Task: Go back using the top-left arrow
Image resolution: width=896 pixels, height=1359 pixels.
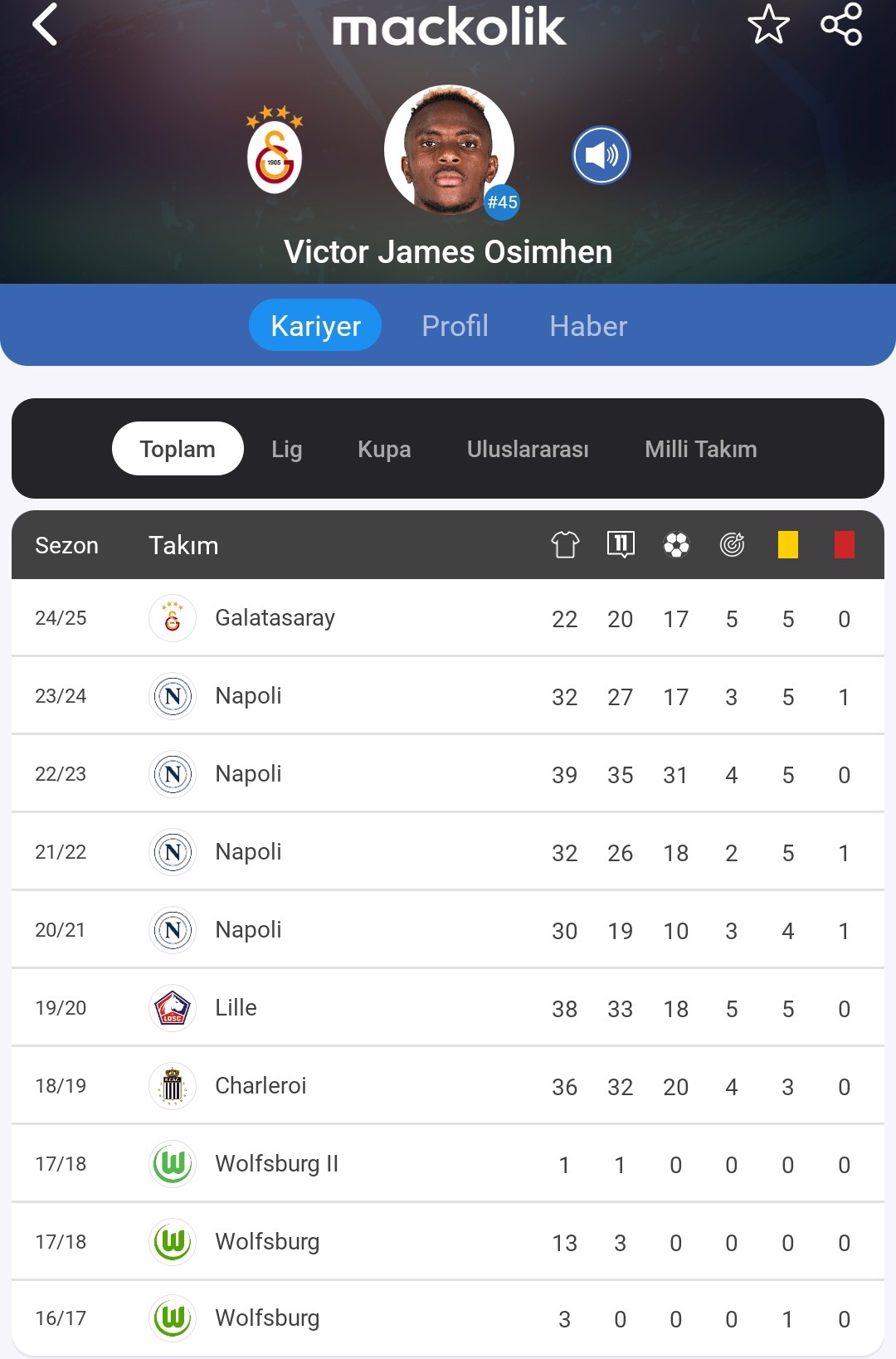Action: [45, 24]
